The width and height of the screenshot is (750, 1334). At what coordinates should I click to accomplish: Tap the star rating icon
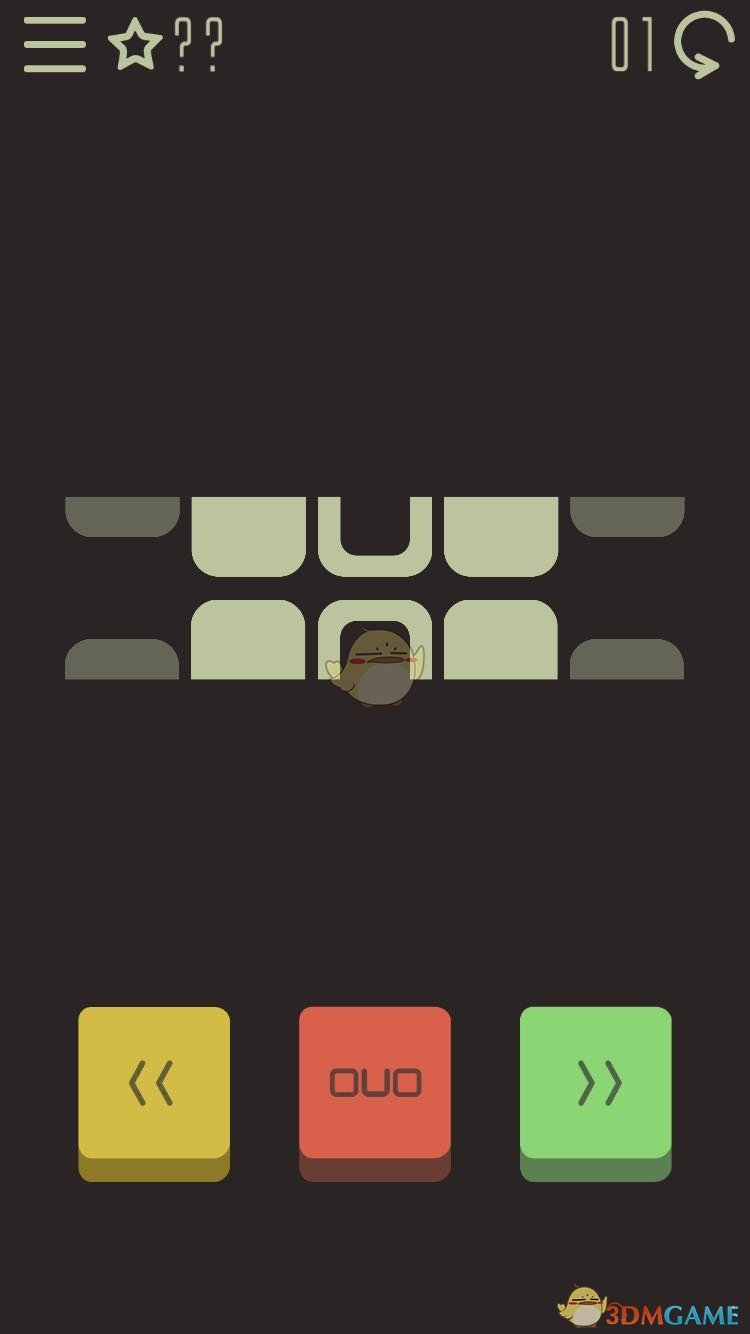(x=134, y=45)
